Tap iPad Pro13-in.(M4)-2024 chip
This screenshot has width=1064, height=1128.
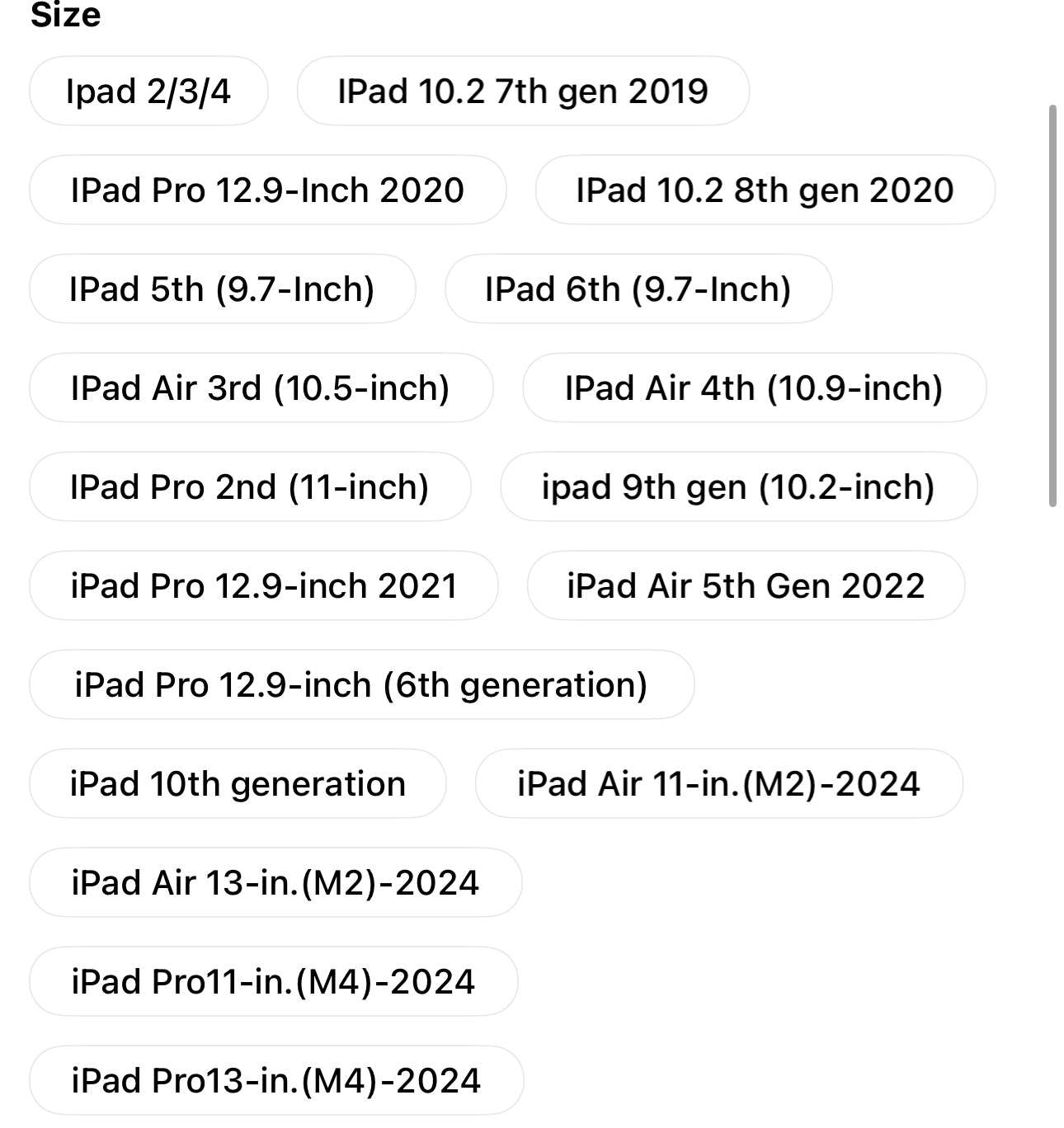pyautogui.click(x=276, y=1080)
